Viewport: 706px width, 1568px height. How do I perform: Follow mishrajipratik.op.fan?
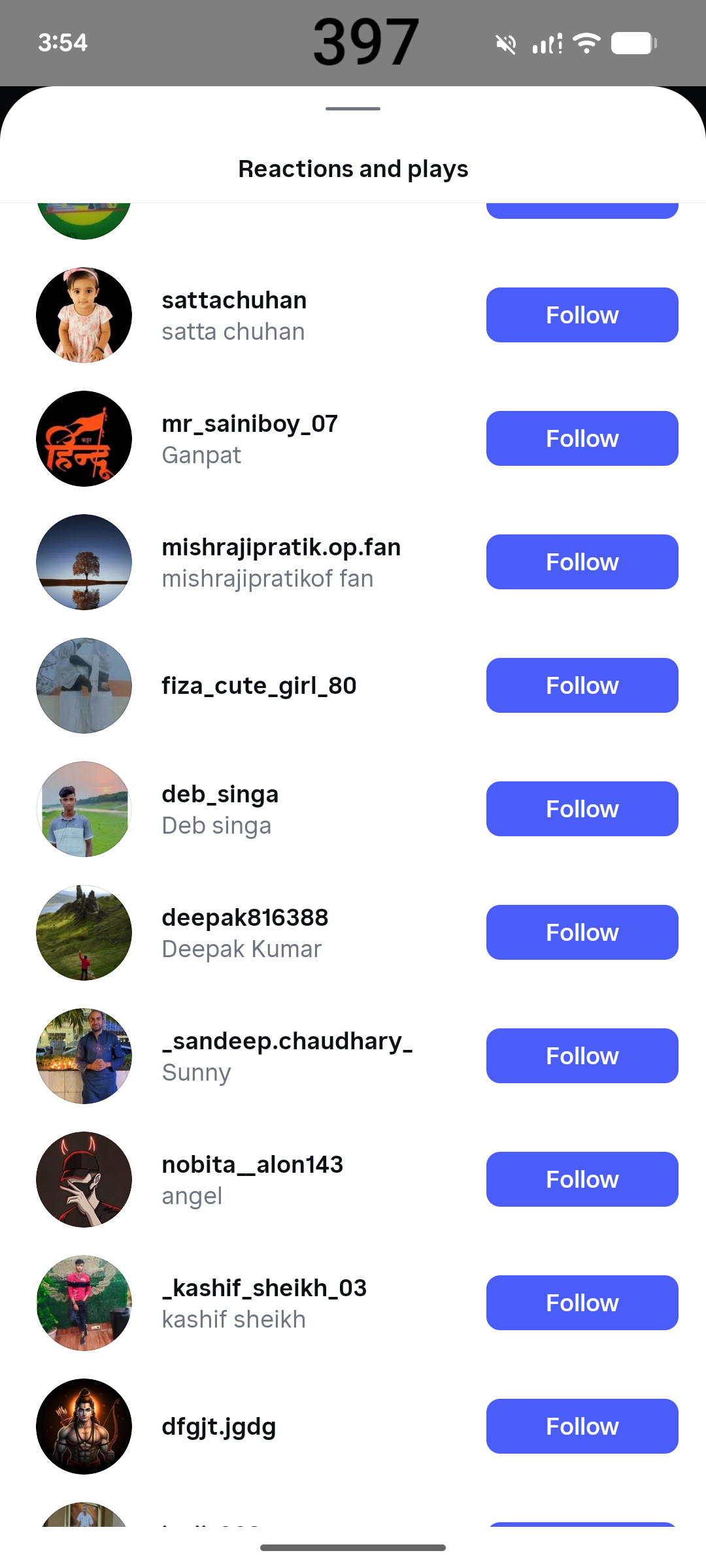(x=582, y=562)
